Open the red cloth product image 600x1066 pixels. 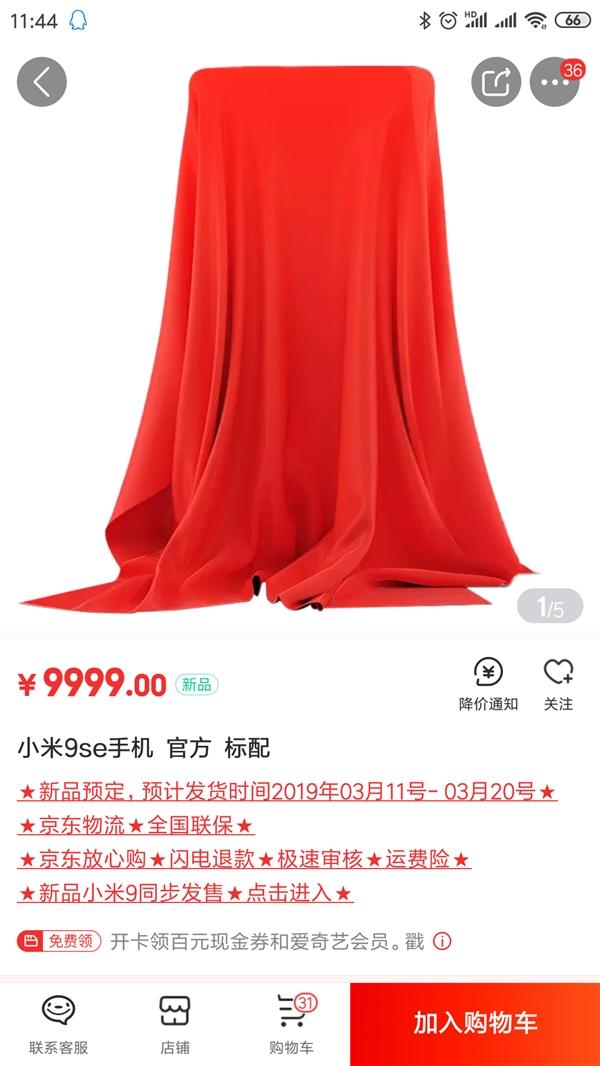[300, 340]
